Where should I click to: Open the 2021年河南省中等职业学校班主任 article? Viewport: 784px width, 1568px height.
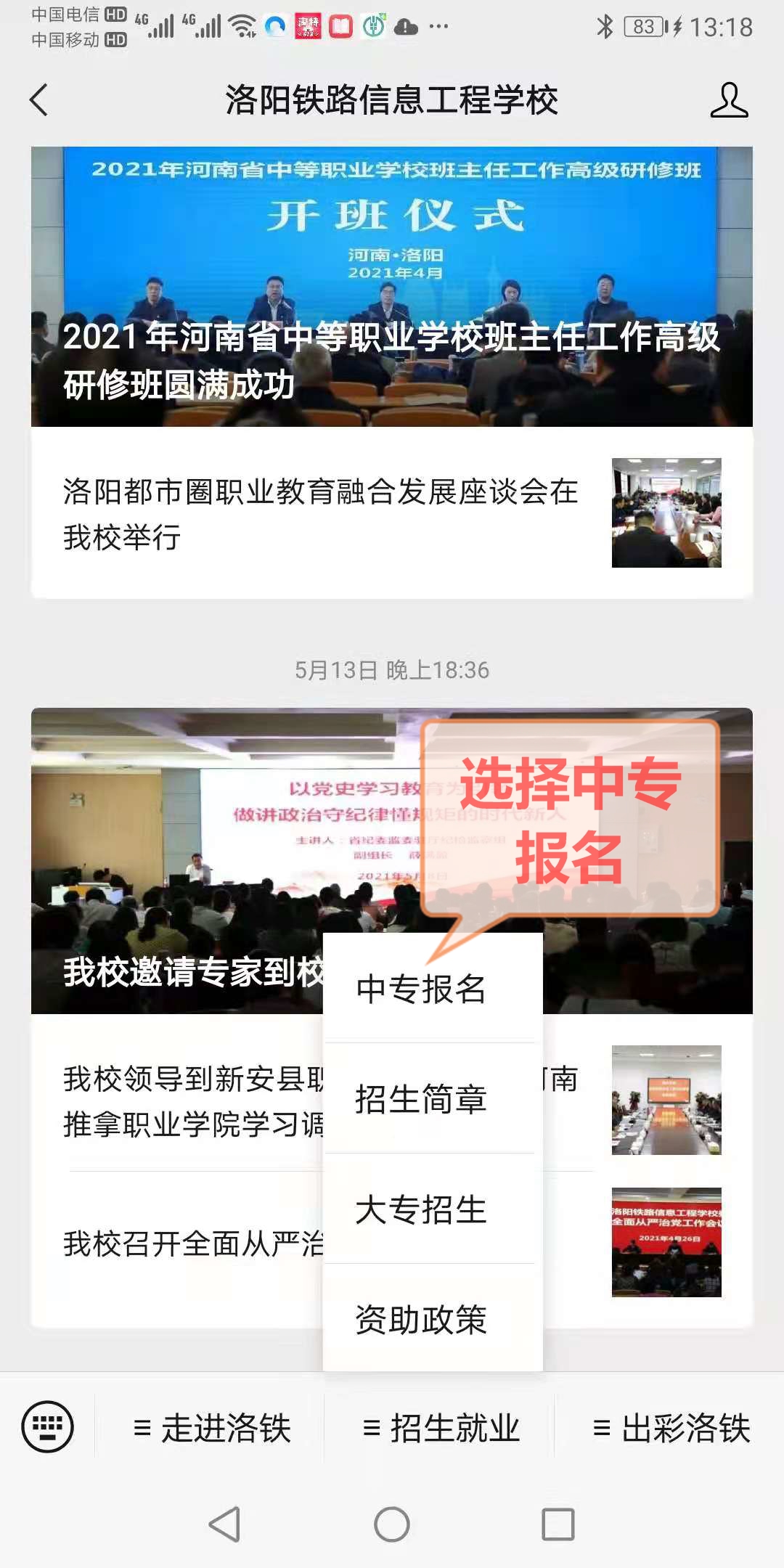[392, 287]
